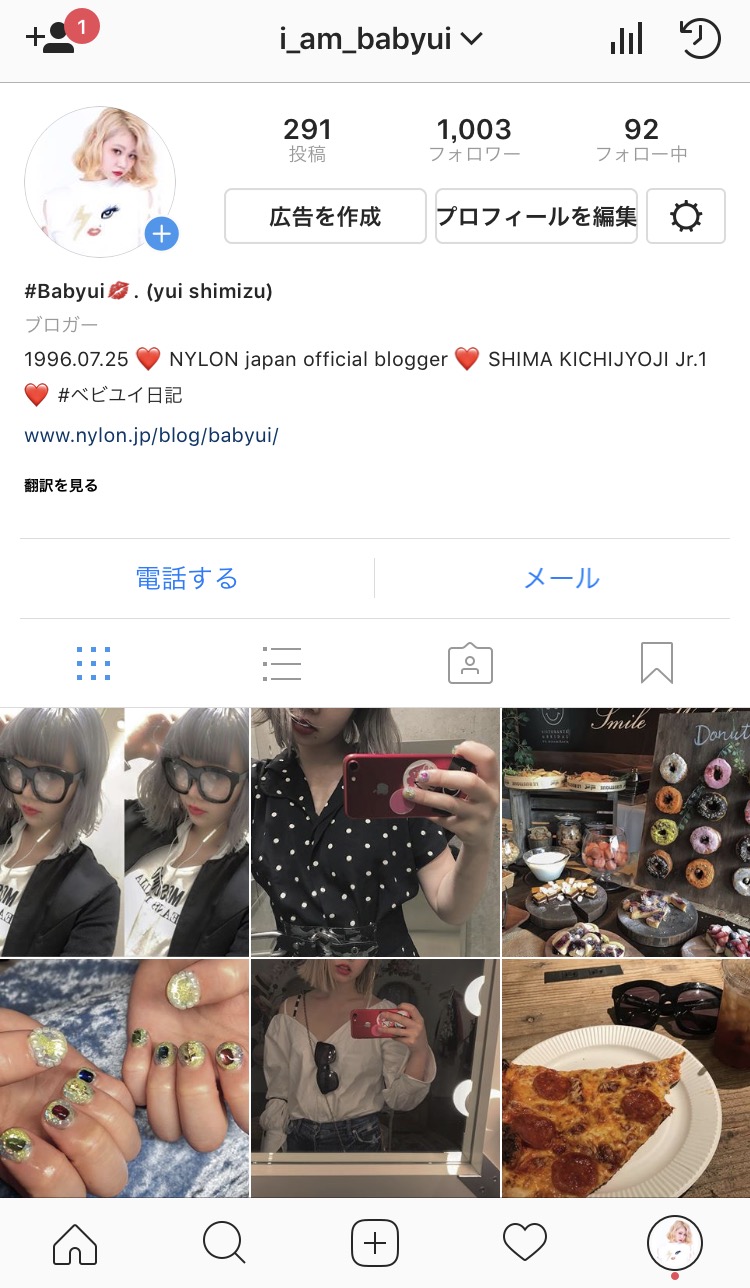The image size is (750, 1288).
Task: Tap プロフィールを編集 to edit profile
Action: click(x=536, y=216)
